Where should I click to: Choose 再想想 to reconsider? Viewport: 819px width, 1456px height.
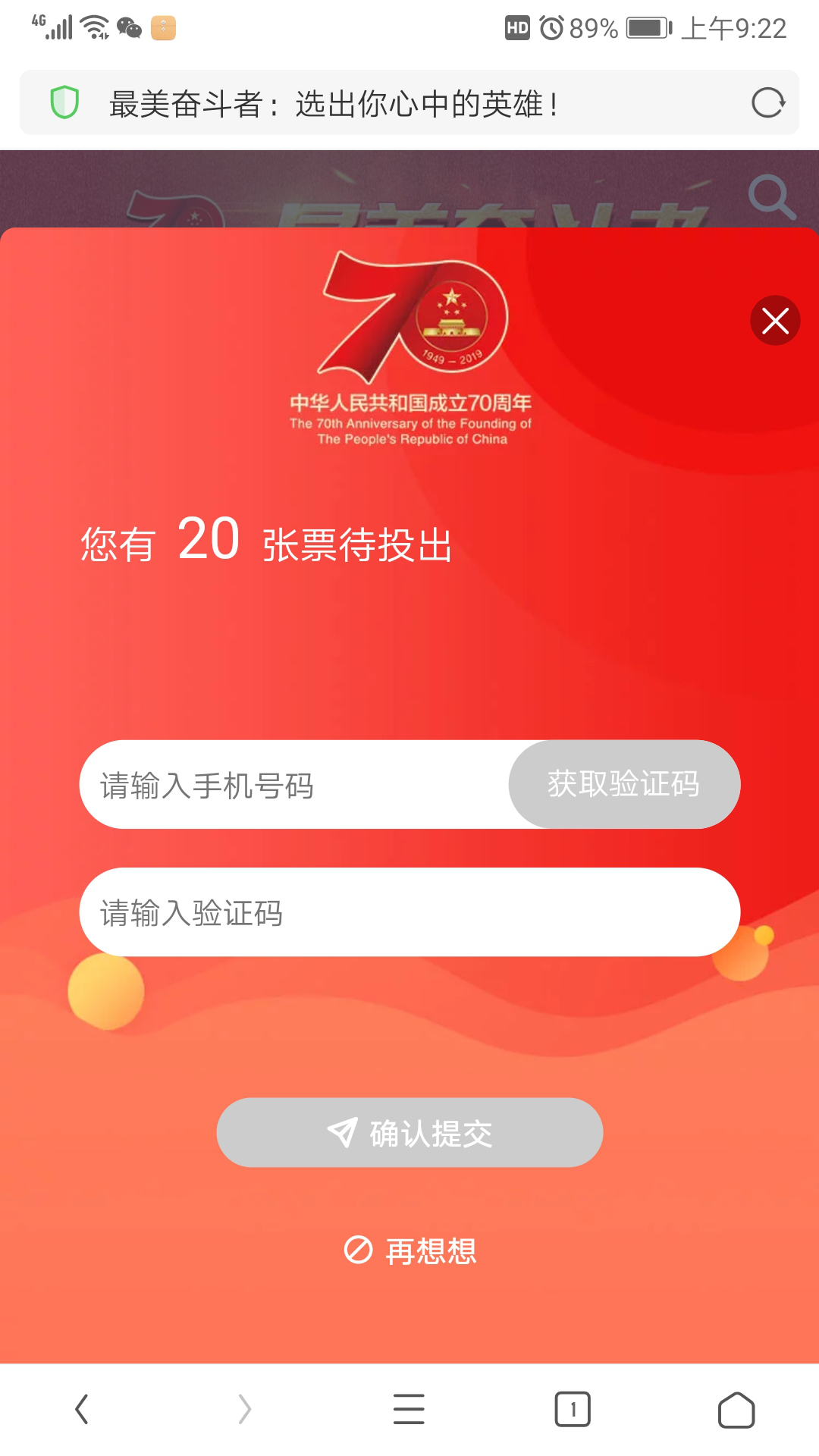411,1250
